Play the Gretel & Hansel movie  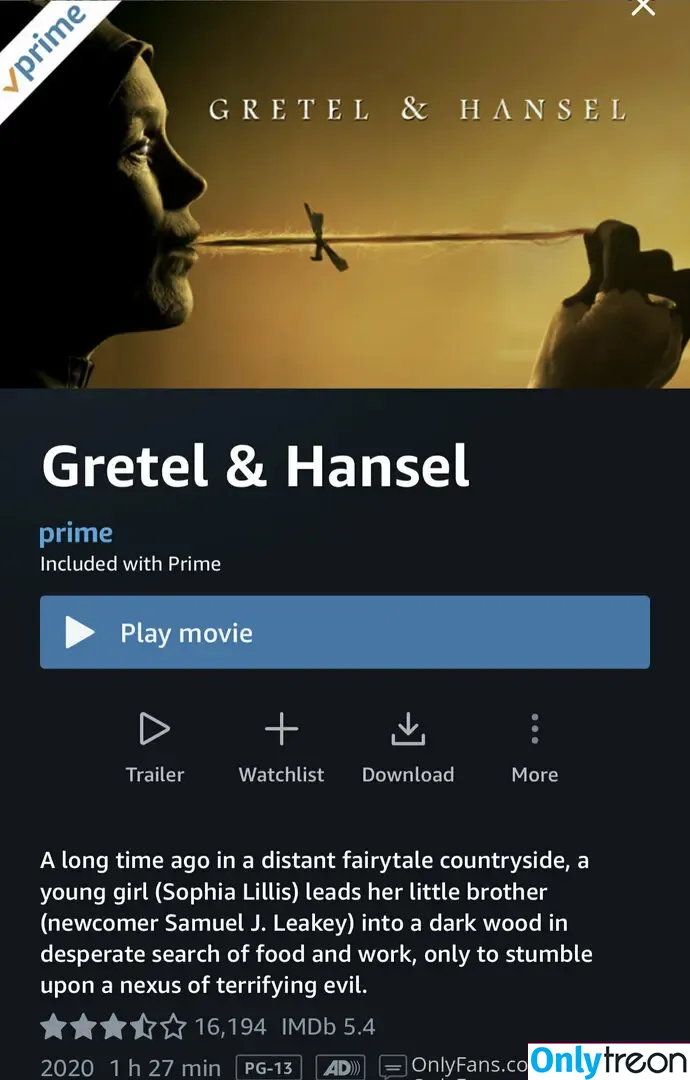(345, 632)
